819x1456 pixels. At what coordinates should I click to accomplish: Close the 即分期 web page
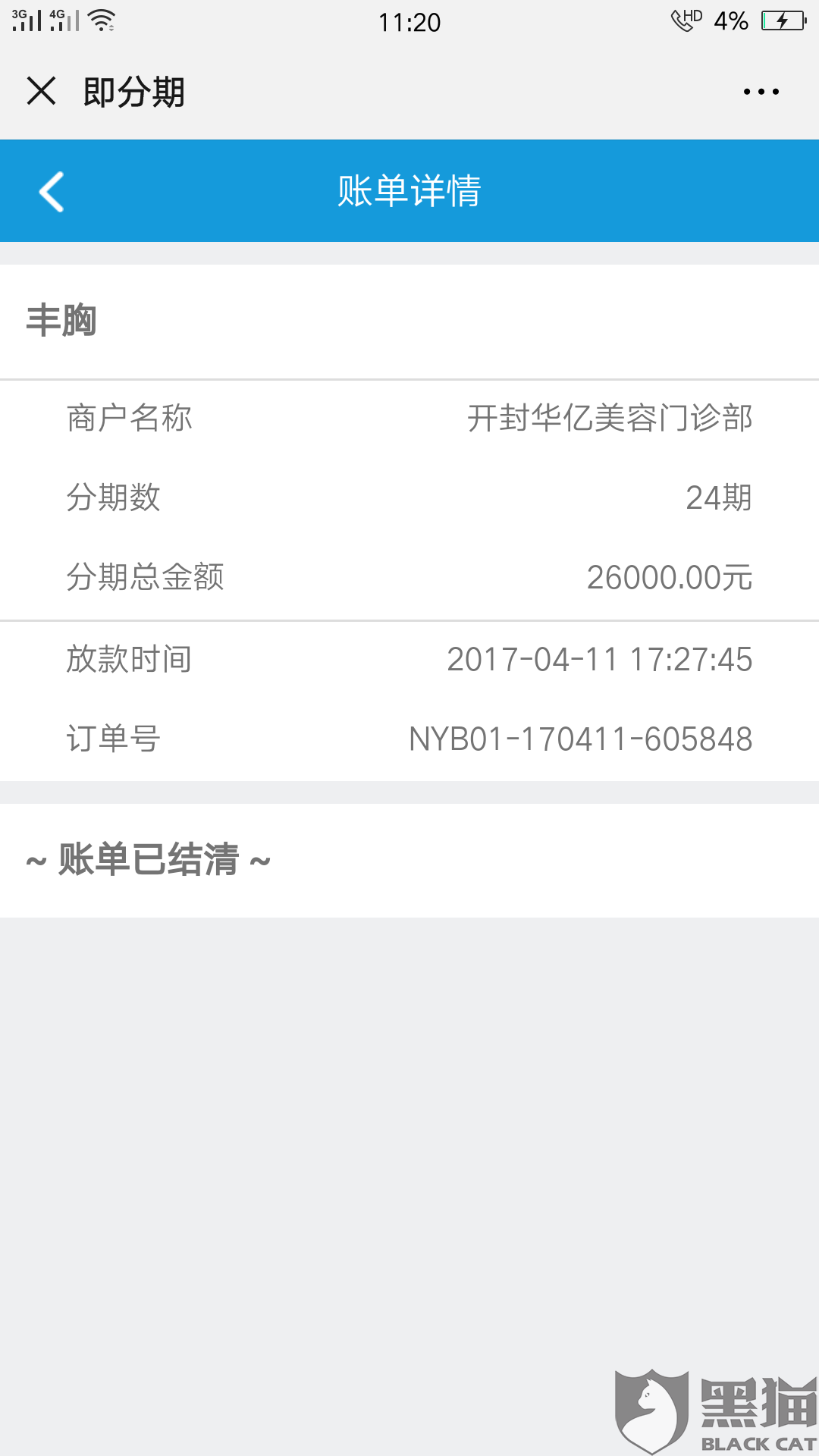pyautogui.click(x=41, y=91)
